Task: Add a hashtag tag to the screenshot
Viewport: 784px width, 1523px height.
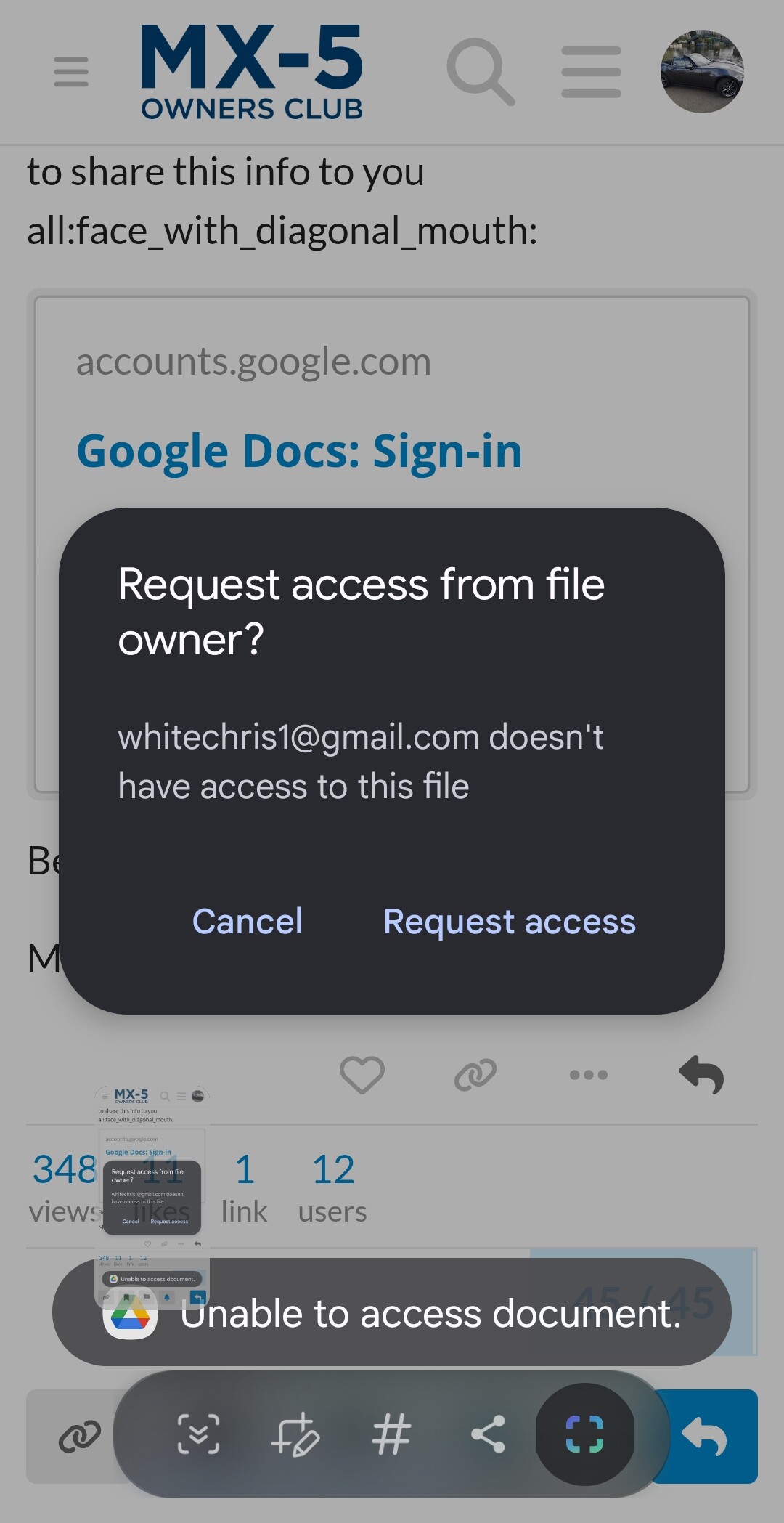Action: pos(392,1434)
